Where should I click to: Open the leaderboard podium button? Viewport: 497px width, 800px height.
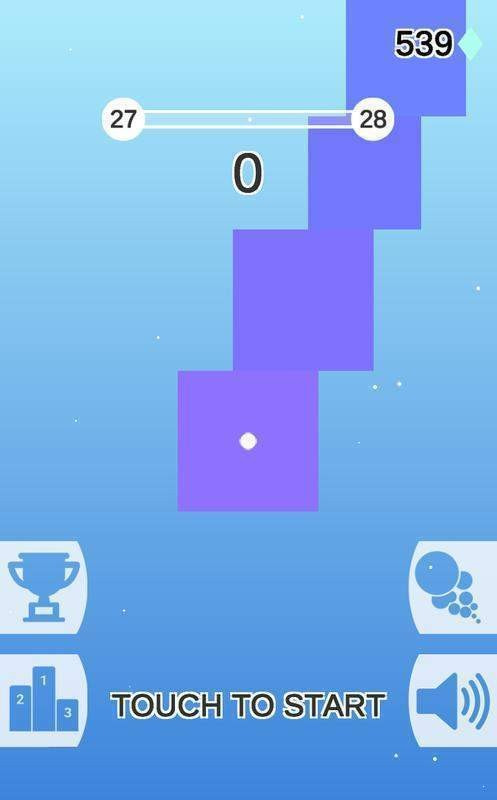tap(43, 700)
